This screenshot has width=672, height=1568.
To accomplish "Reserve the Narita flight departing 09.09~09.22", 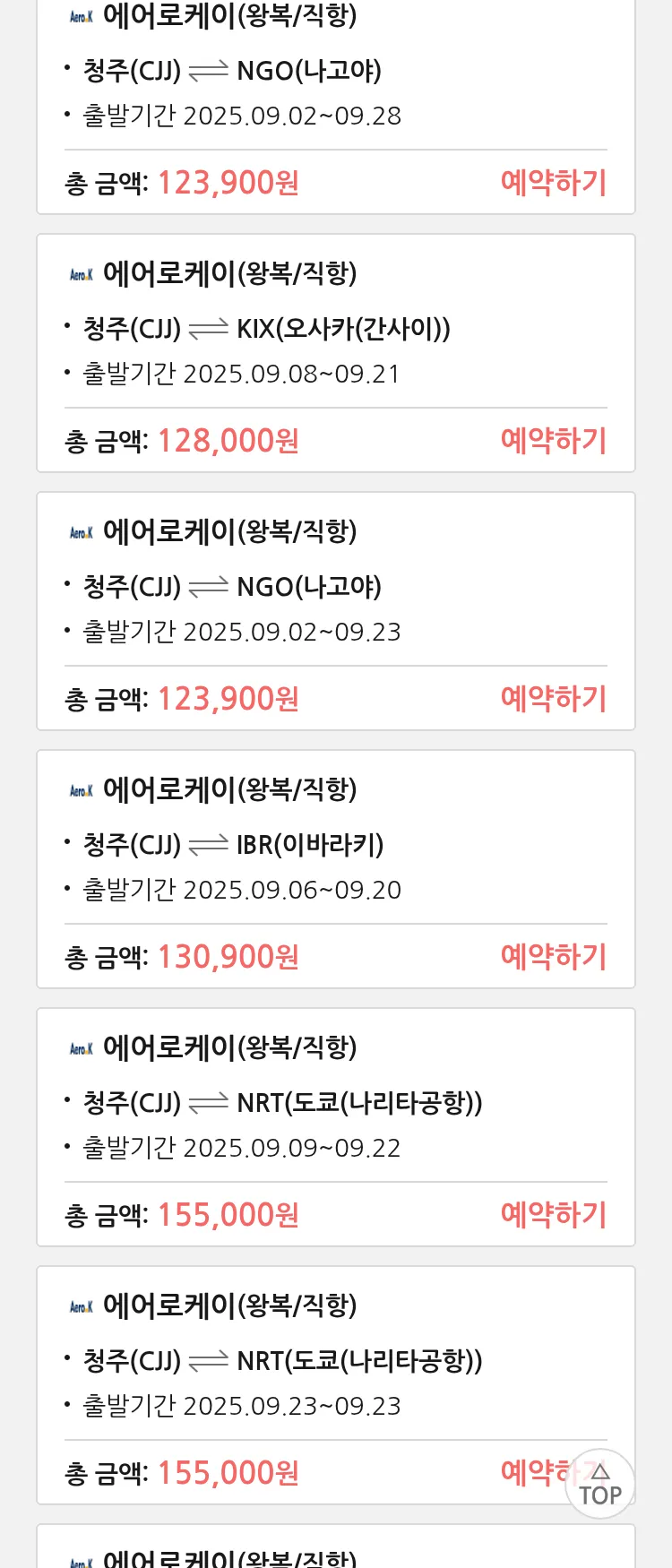I will [x=553, y=1215].
